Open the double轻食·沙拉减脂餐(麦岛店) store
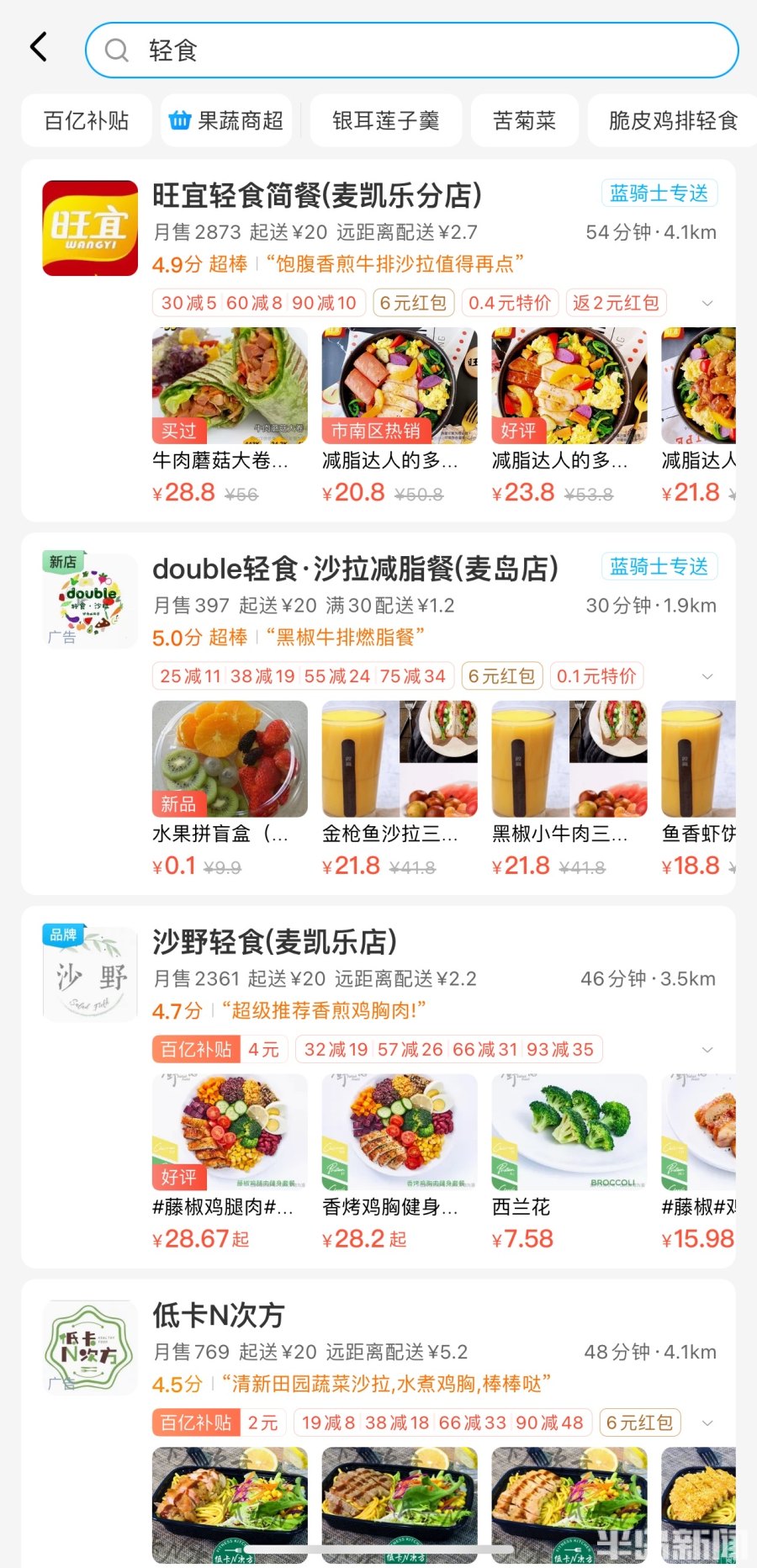 tap(355, 569)
